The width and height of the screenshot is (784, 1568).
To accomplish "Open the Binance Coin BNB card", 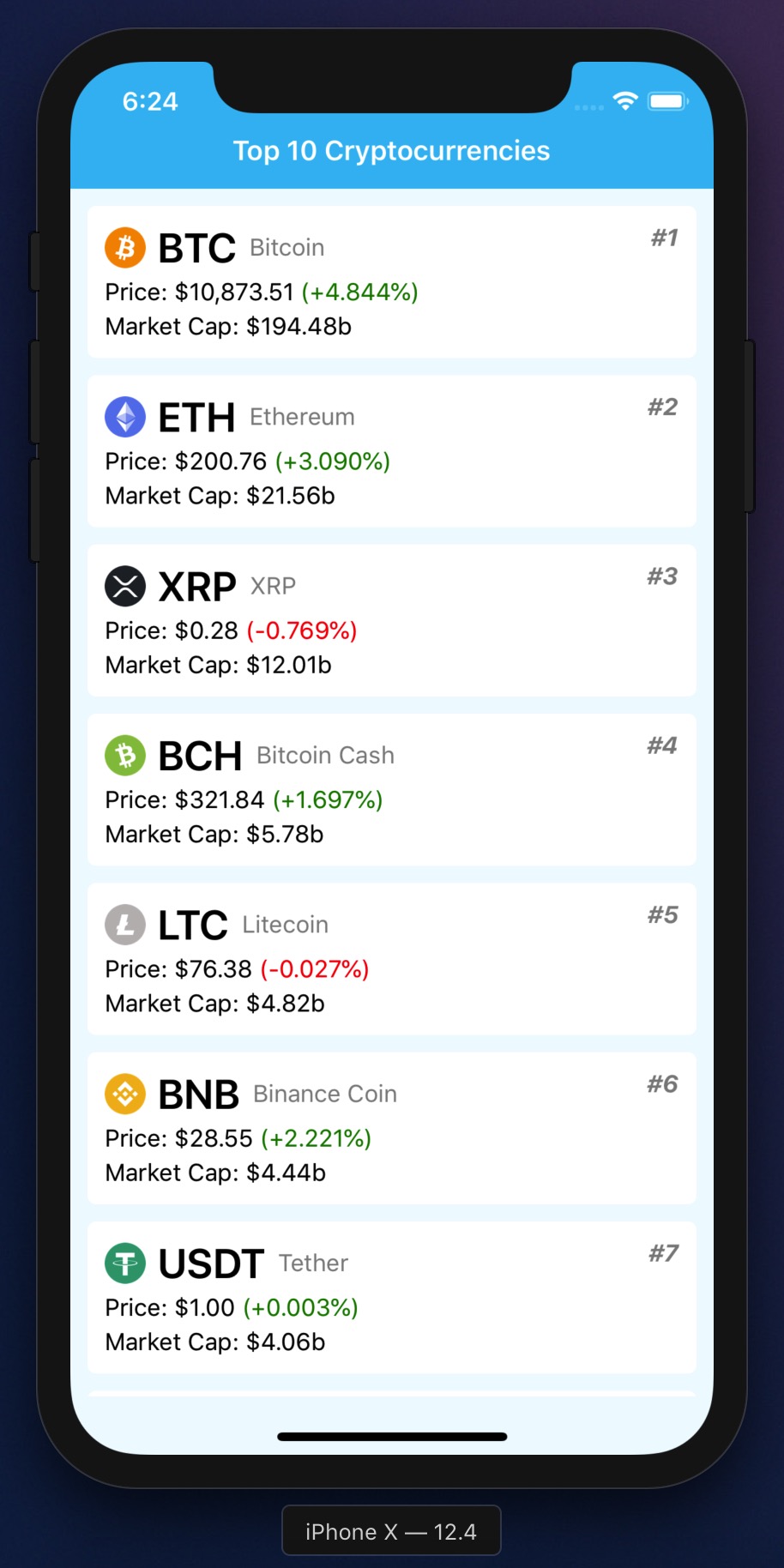I will click(x=391, y=1128).
